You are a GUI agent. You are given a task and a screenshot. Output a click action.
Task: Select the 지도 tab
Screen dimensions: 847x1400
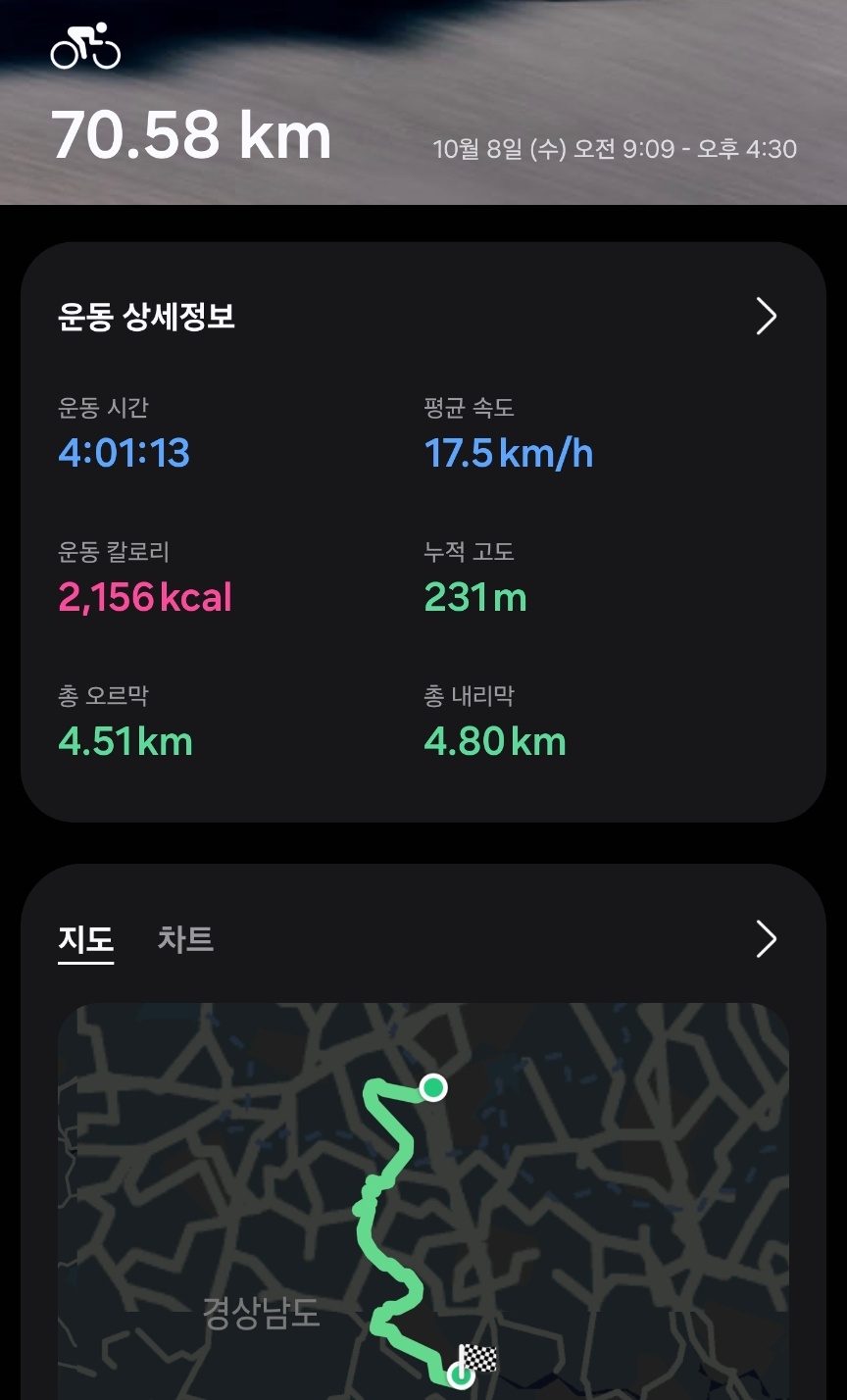(86, 939)
